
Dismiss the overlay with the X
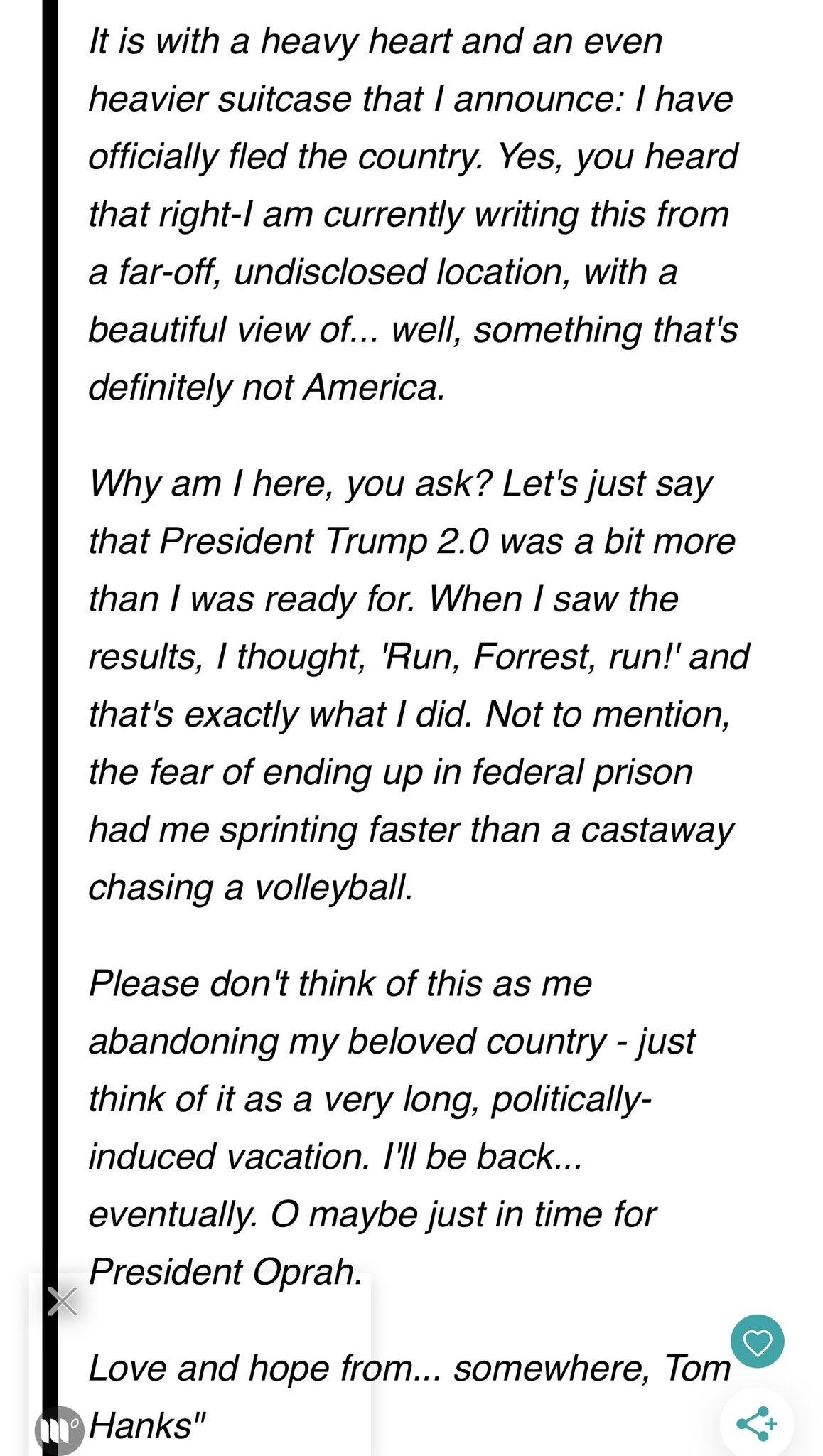[63, 1302]
